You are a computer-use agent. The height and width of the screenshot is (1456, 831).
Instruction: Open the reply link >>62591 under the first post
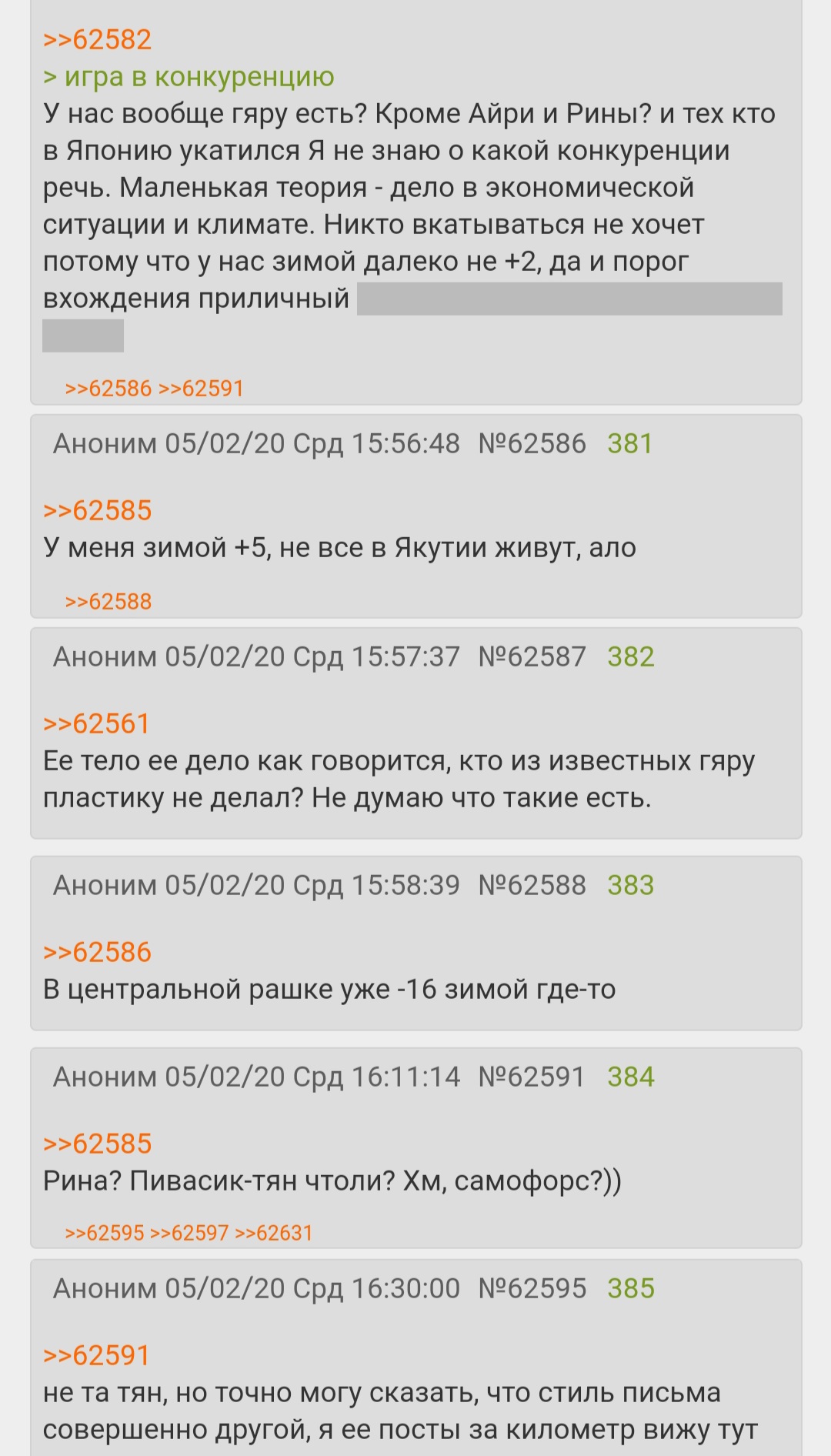pos(201,389)
